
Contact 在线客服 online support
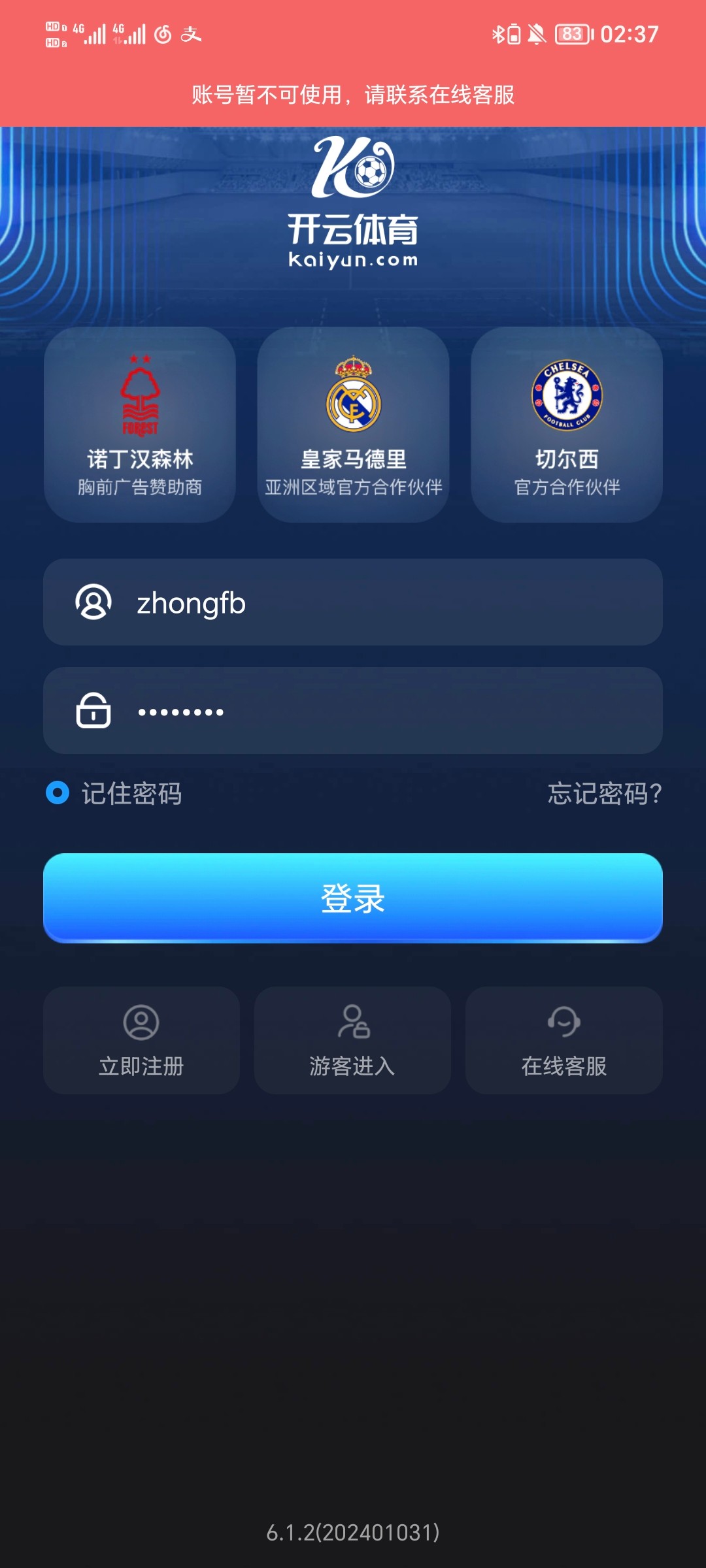(563, 1041)
